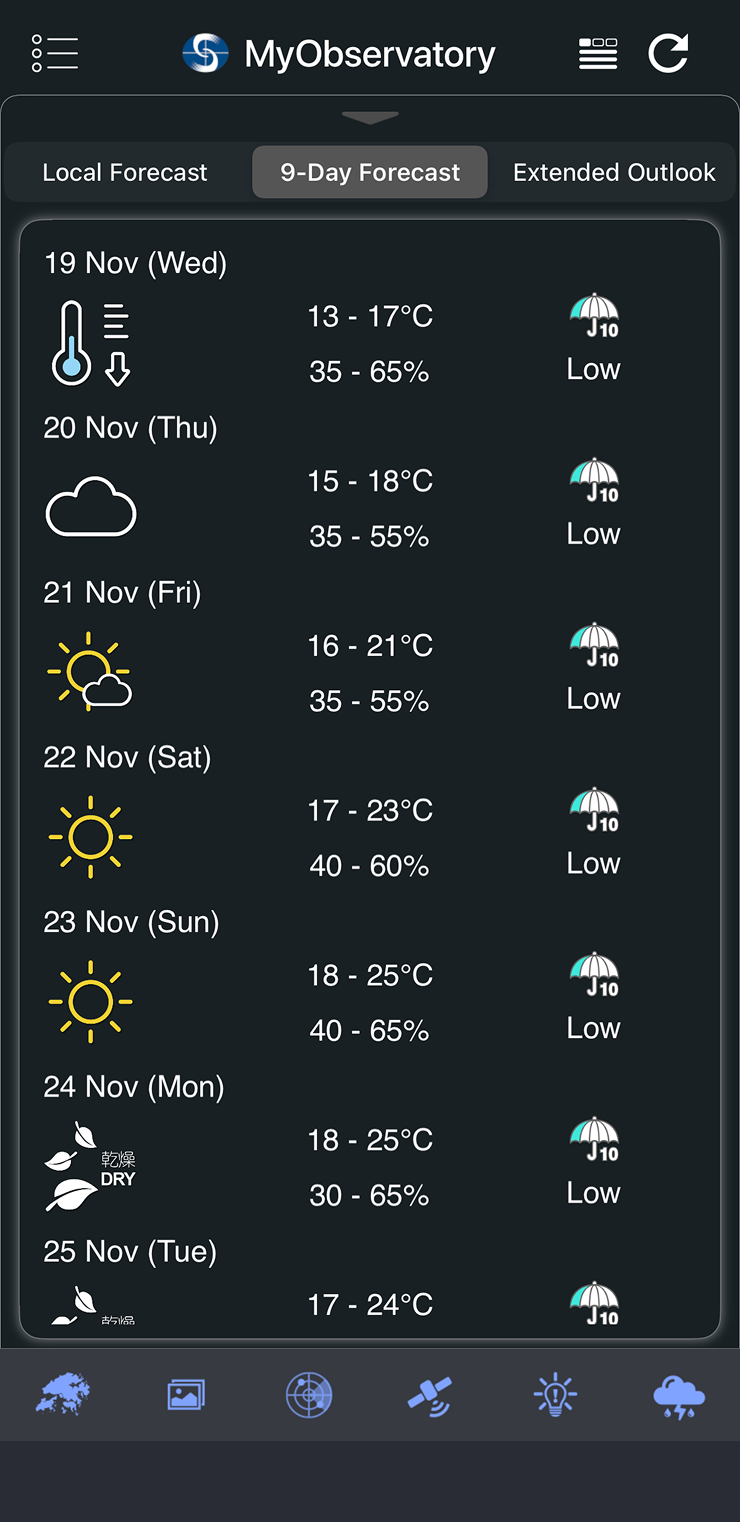Open the main menu list icon

(x=55, y=53)
